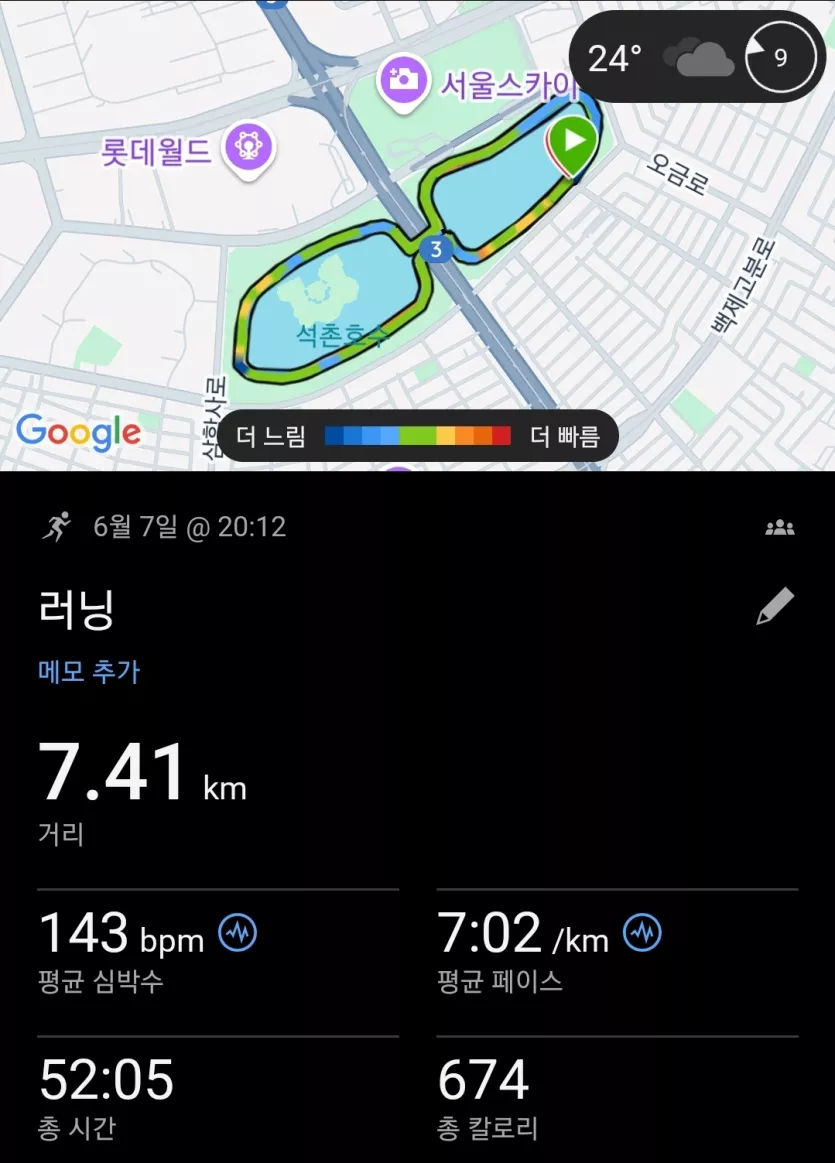835x1163 pixels.
Task: Tap the 롯데월드 map marker
Action: 250,148
